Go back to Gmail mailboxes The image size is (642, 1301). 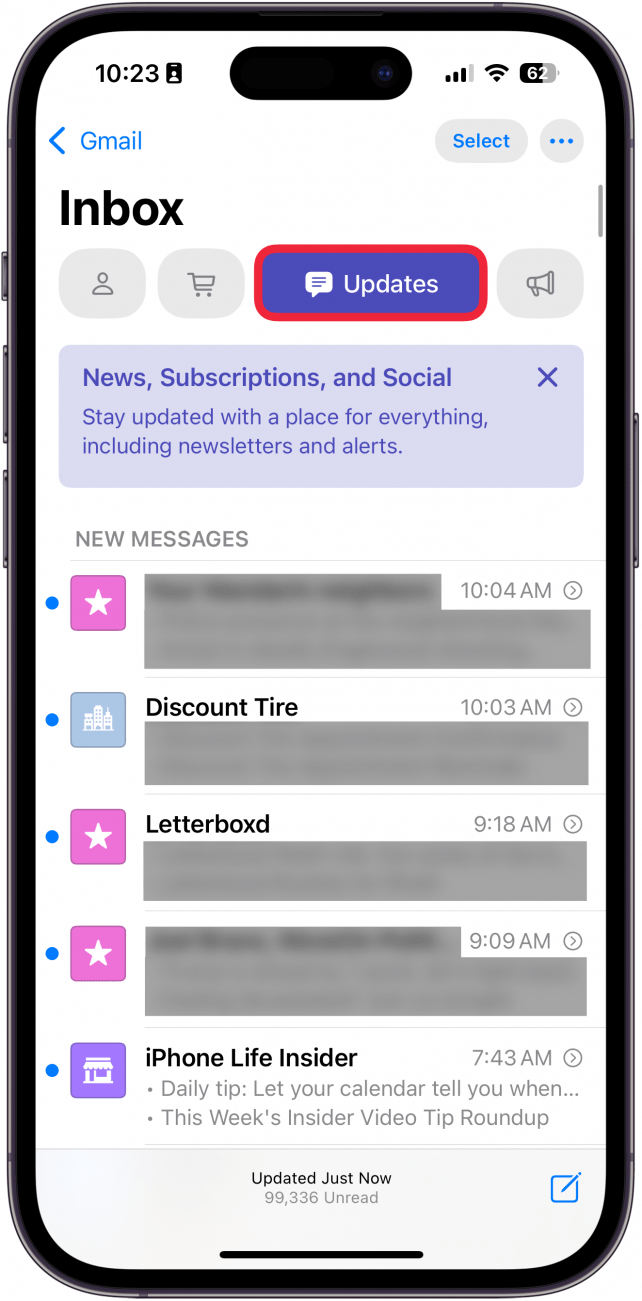click(x=96, y=141)
